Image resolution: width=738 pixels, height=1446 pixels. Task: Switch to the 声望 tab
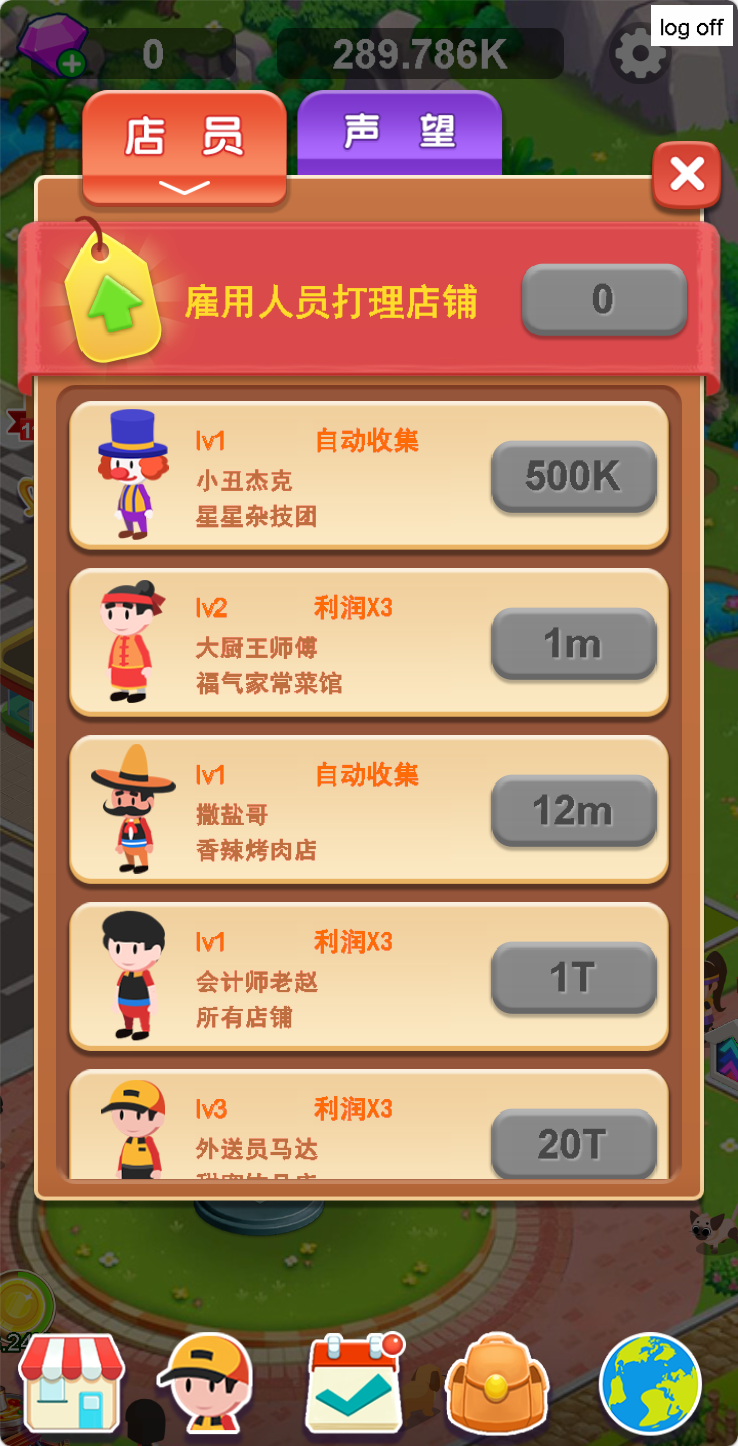tap(399, 133)
